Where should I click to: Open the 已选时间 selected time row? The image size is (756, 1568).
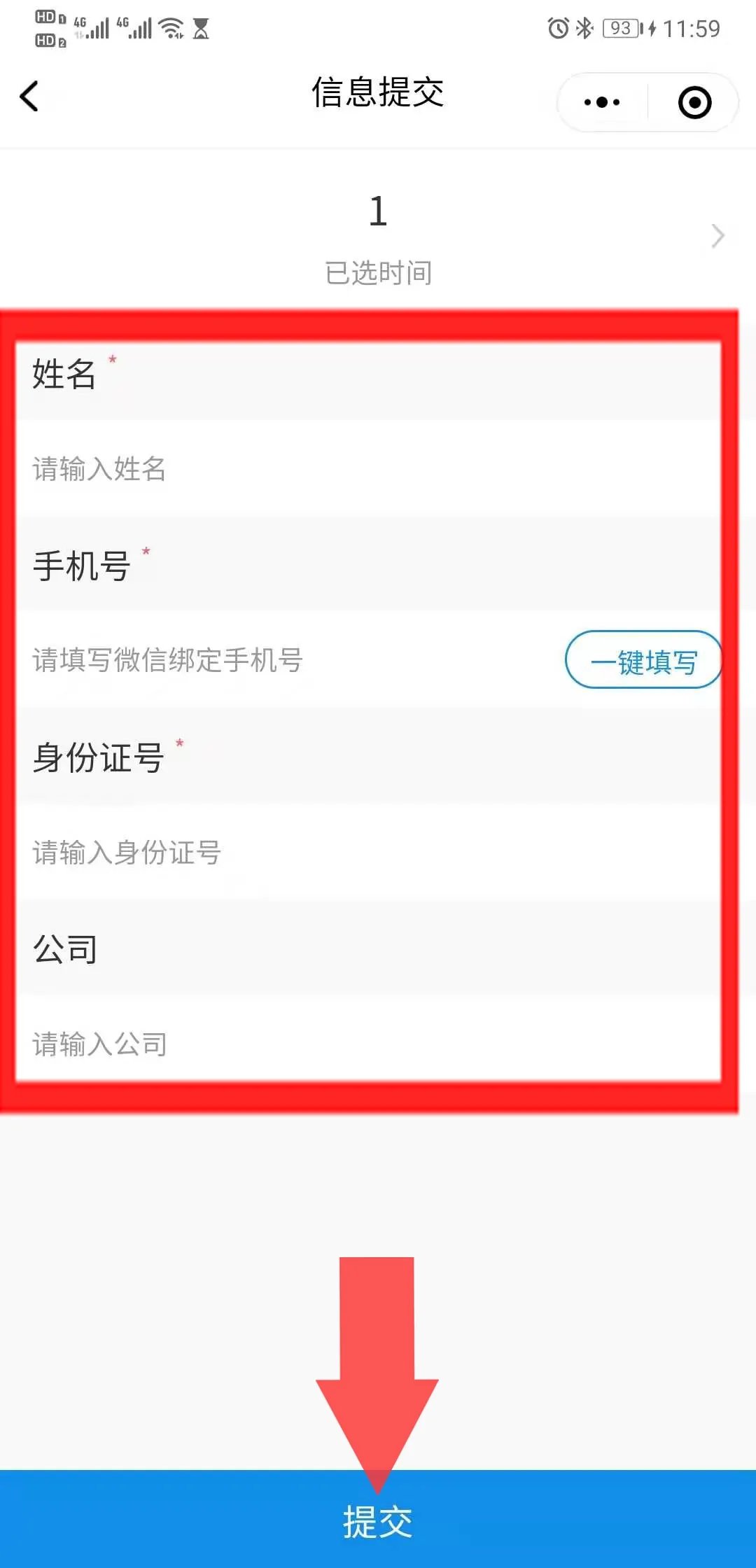[x=378, y=237]
